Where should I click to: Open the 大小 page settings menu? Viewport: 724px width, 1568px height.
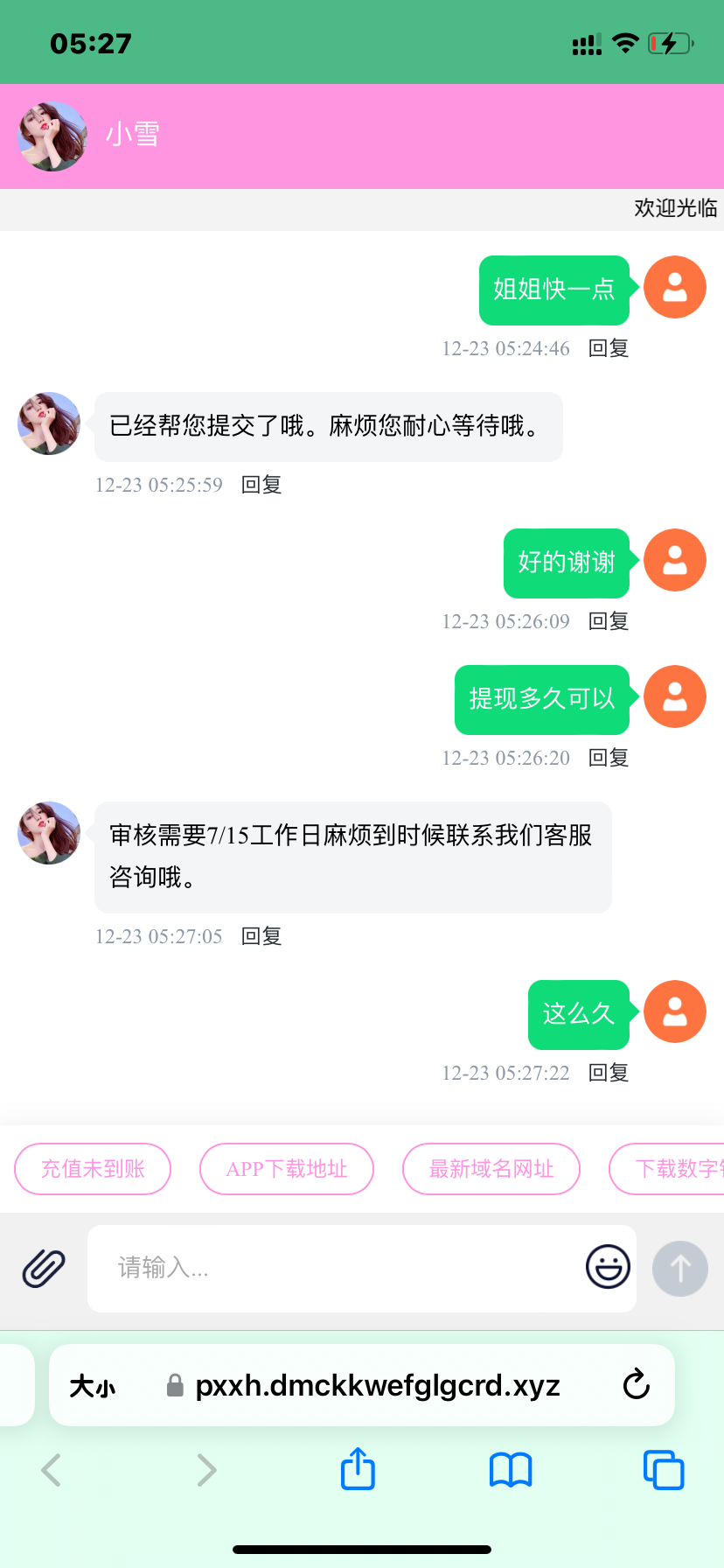pos(93,1386)
